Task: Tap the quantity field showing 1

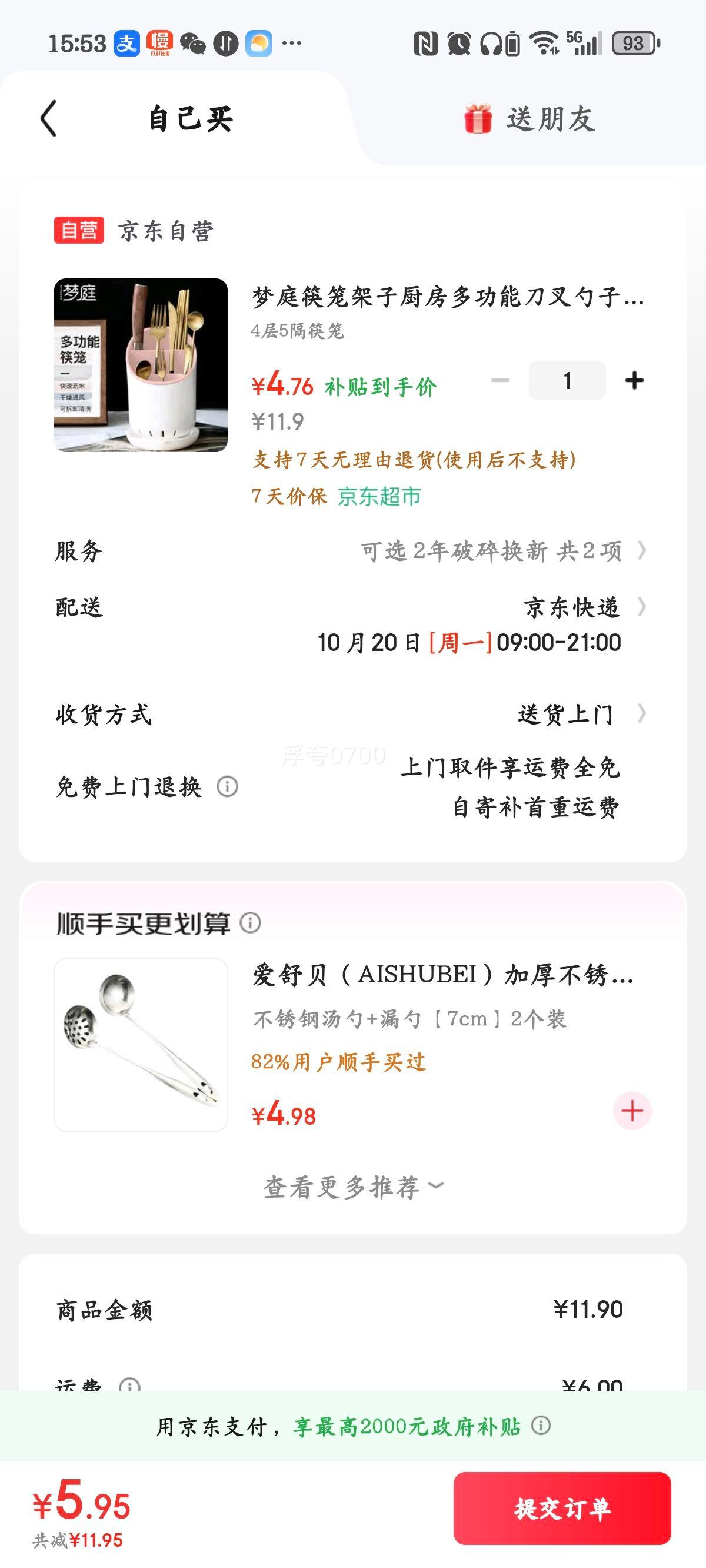Action: [x=567, y=380]
